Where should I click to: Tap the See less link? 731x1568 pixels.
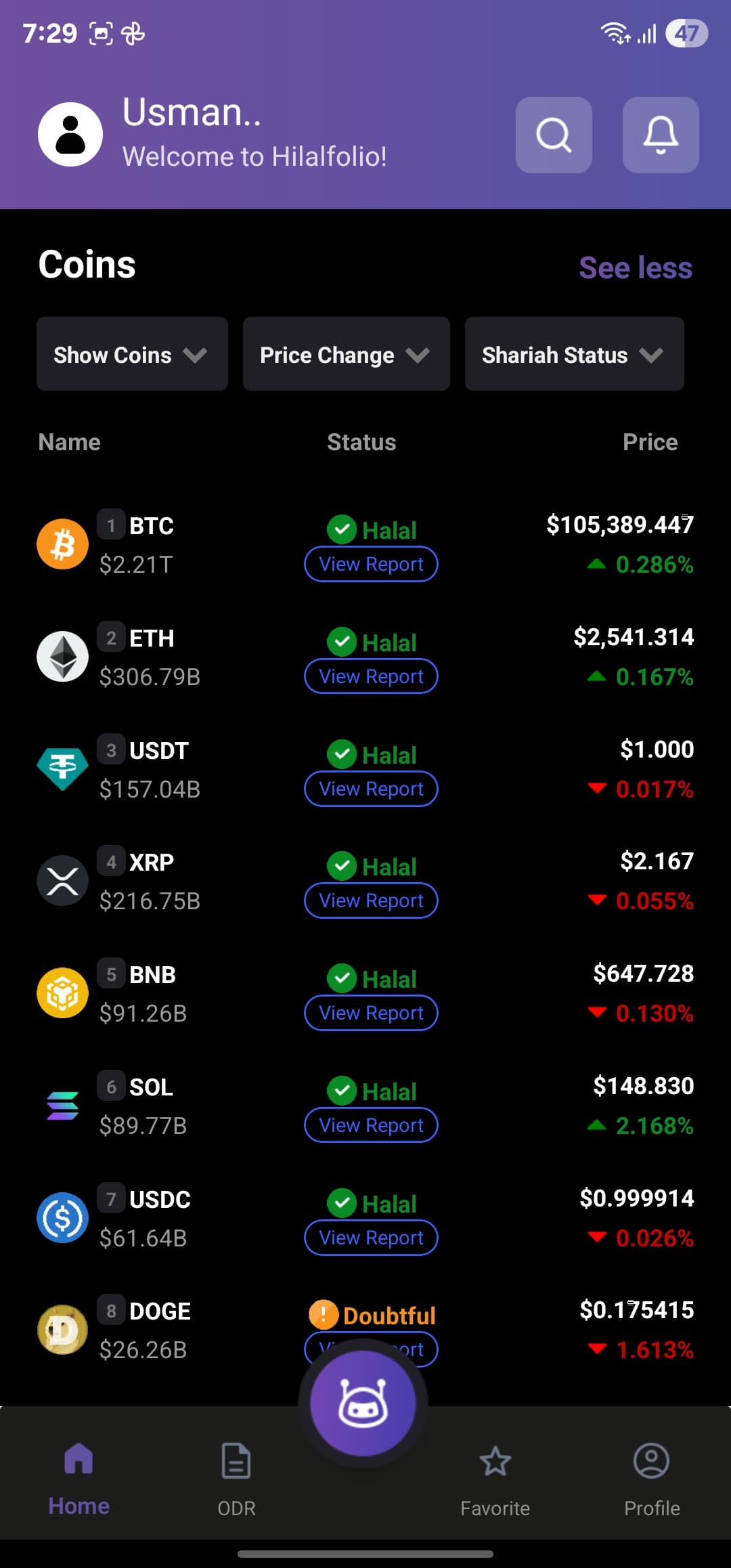(x=636, y=267)
